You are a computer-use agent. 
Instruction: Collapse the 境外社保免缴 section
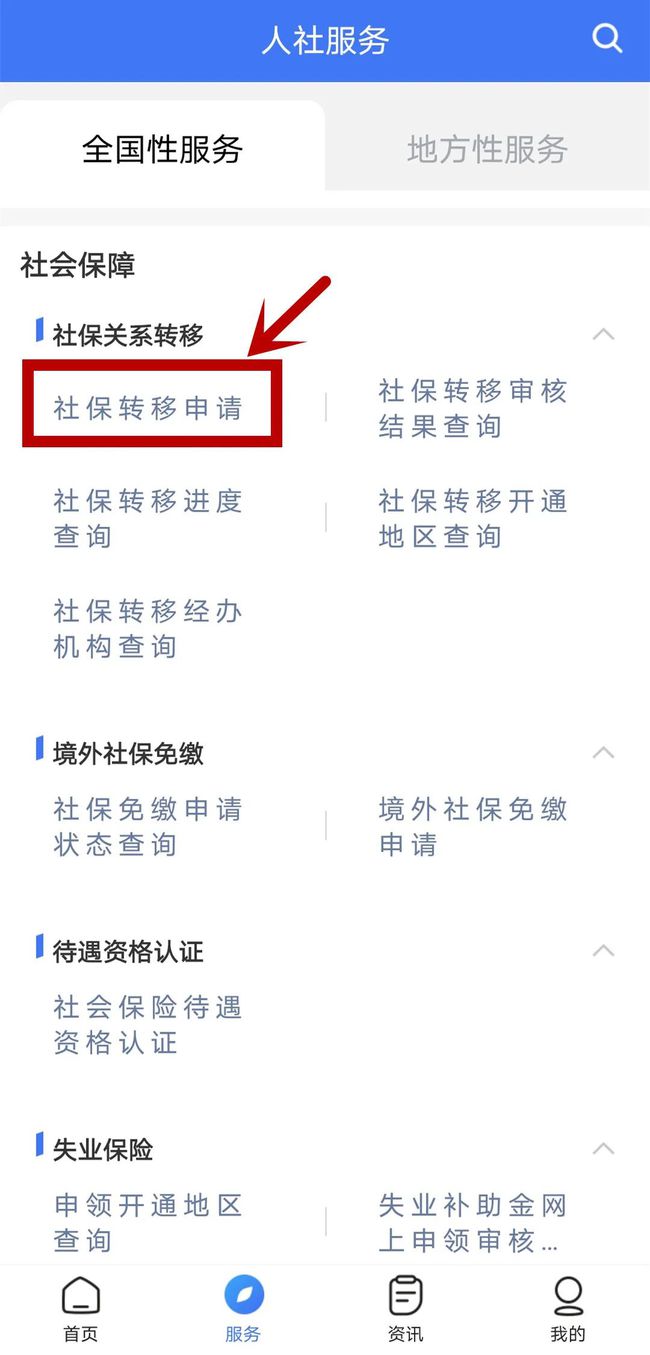pyautogui.click(x=603, y=752)
